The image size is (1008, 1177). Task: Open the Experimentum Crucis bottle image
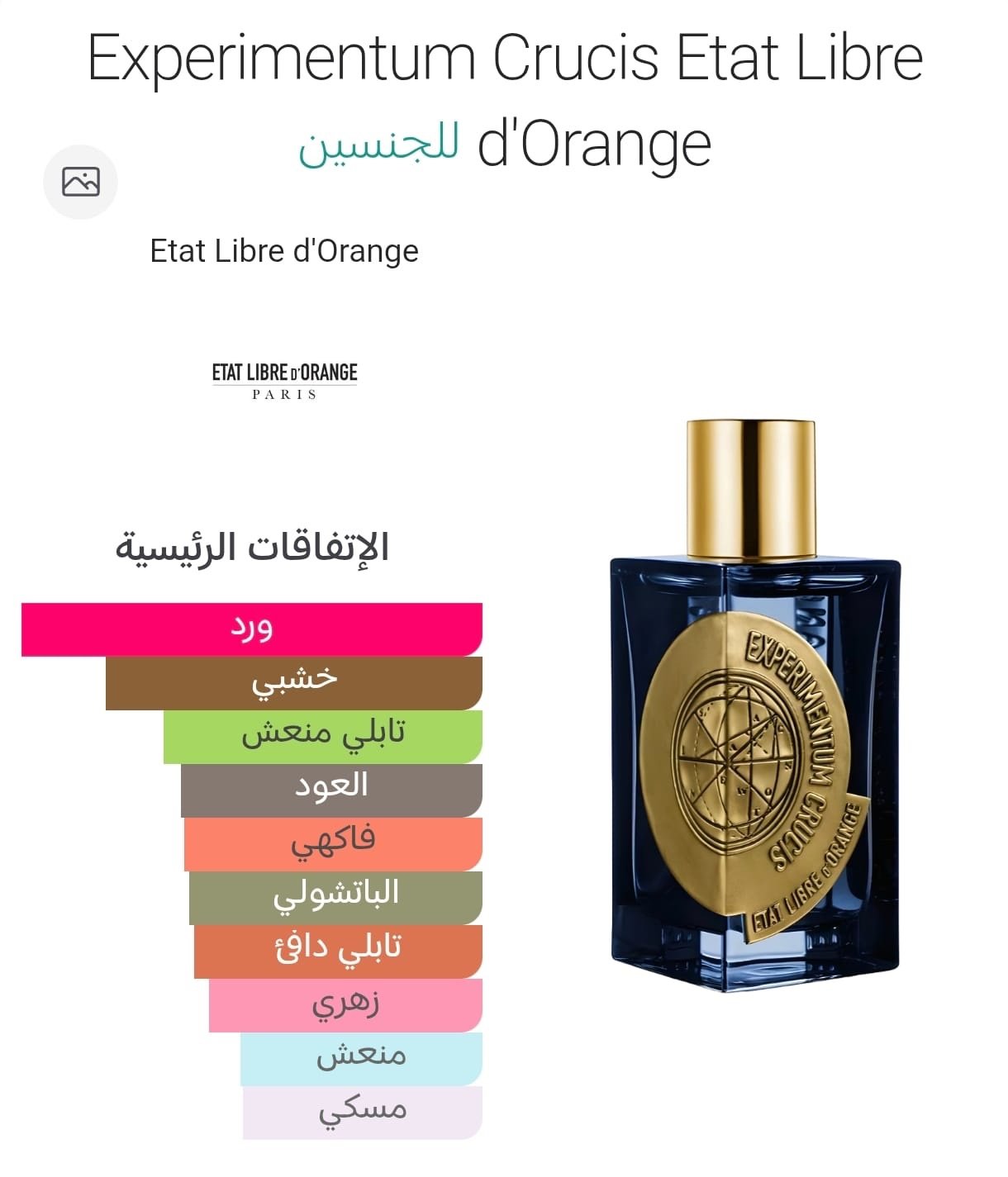coord(754,706)
